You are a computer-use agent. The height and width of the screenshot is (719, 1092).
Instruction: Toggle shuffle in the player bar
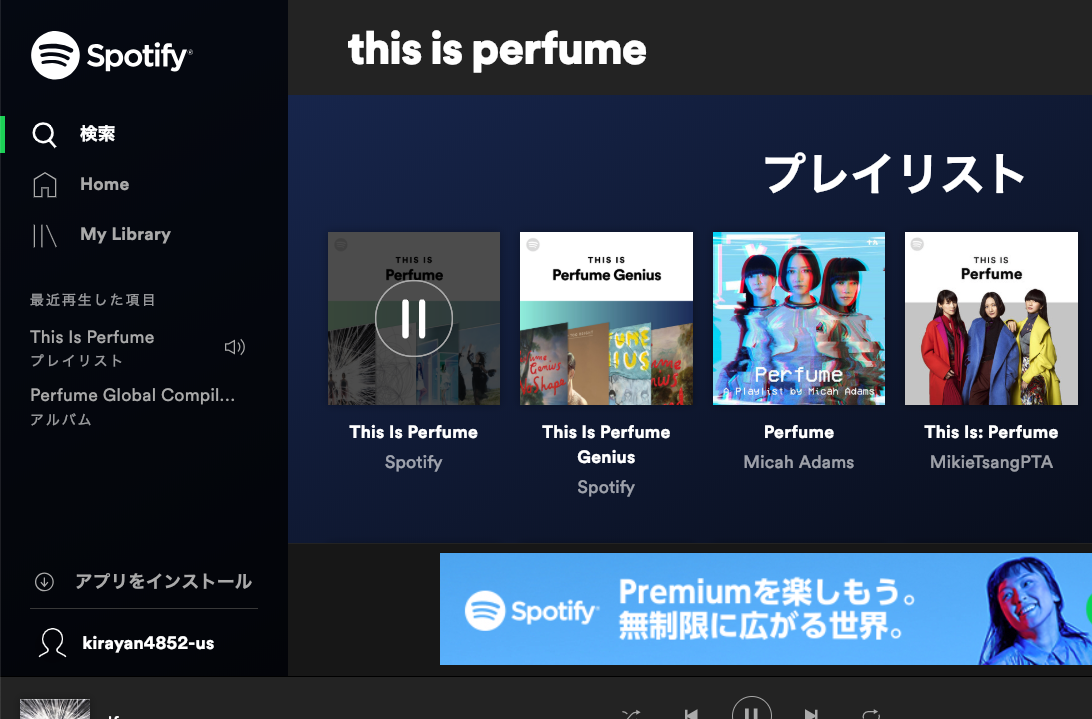[x=631, y=713]
